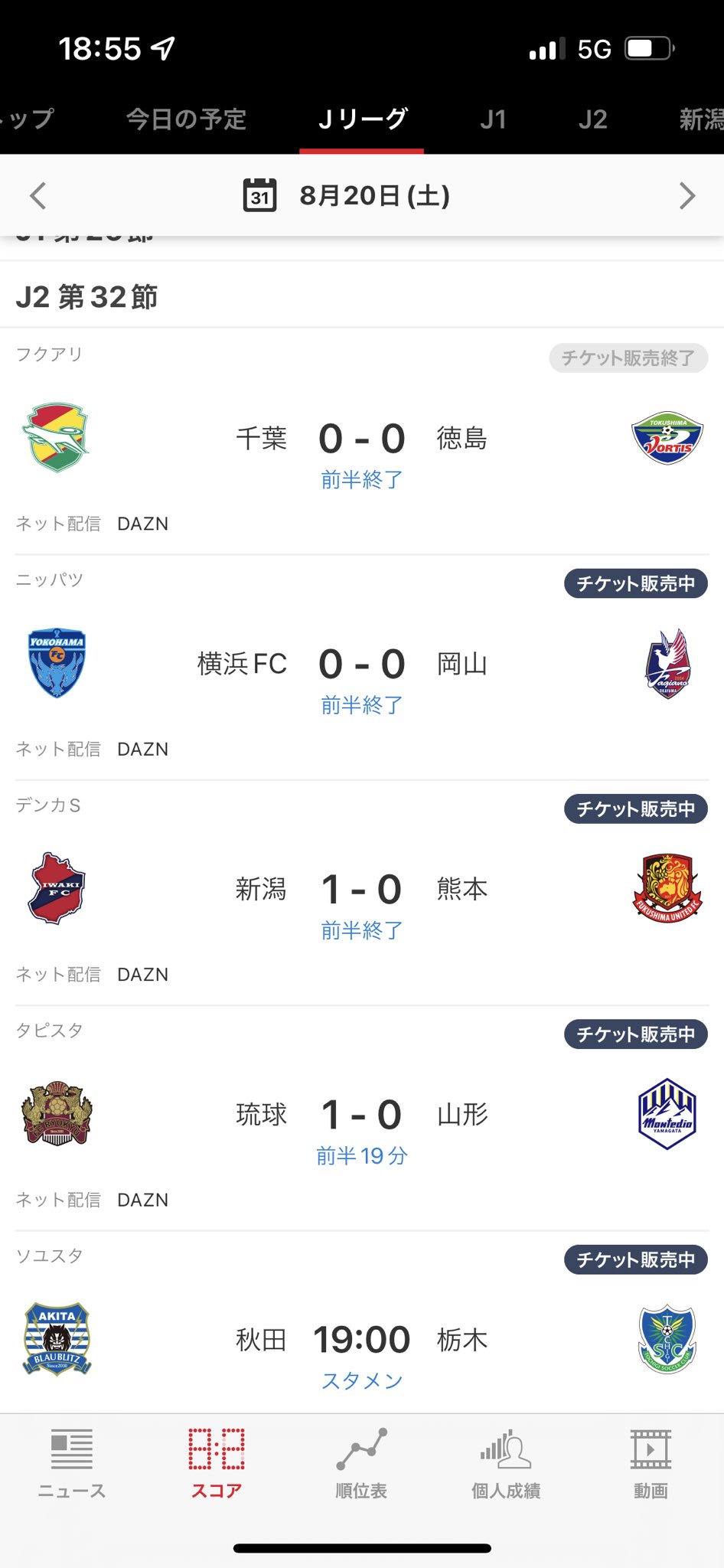This screenshot has width=724, height=1568.
Task: Switch to the 今日の予定 tab
Action: (186, 119)
